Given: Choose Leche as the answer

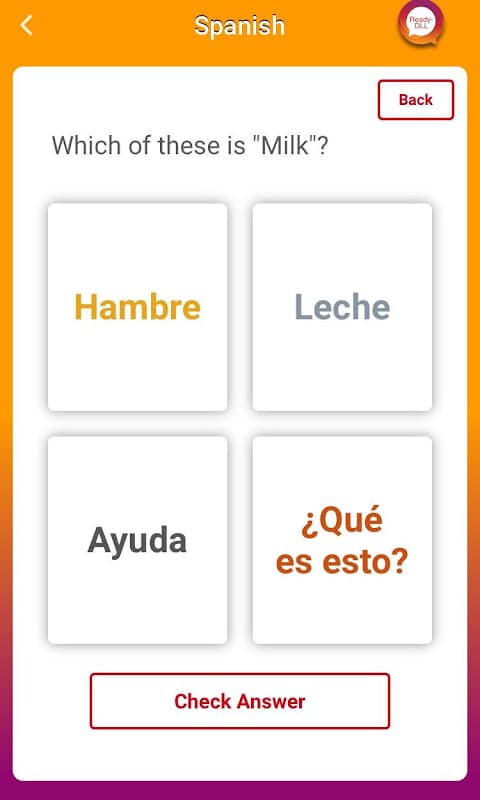Looking at the screenshot, I should pyautogui.click(x=342, y=307).
